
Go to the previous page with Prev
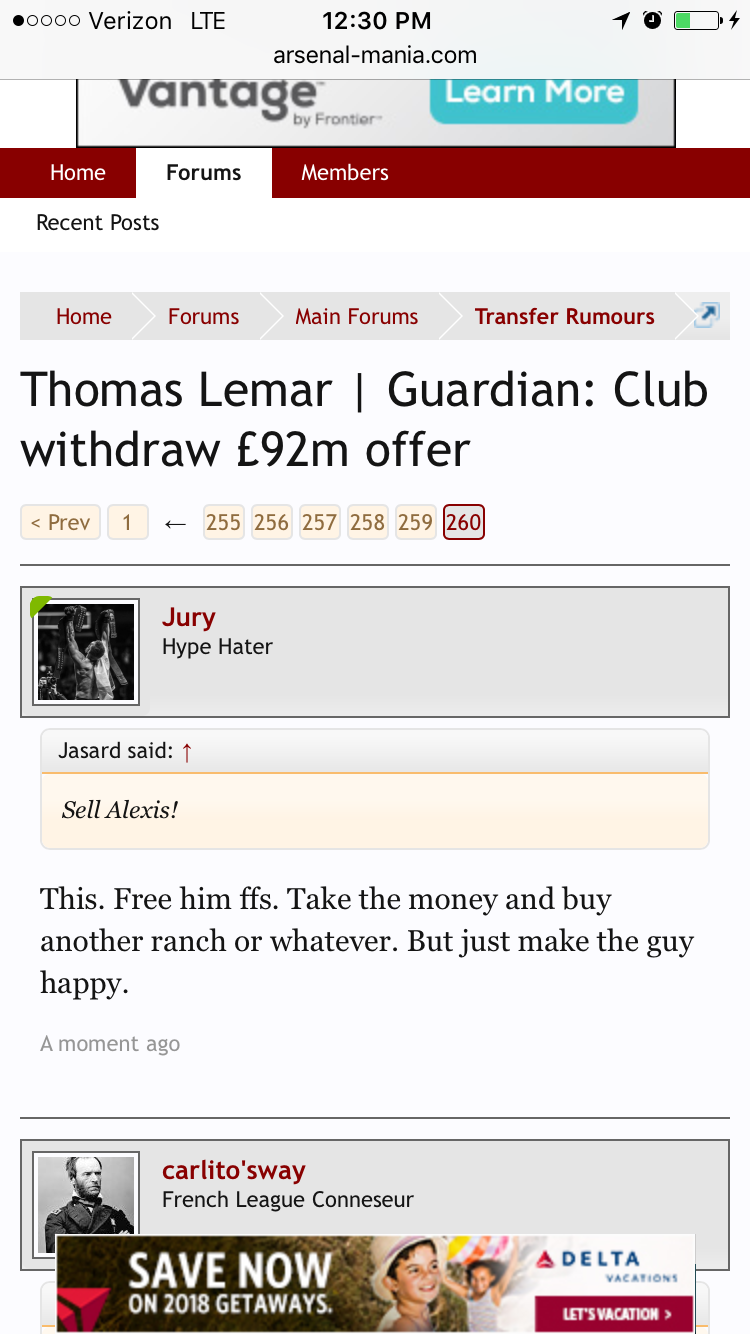(61, 522)
